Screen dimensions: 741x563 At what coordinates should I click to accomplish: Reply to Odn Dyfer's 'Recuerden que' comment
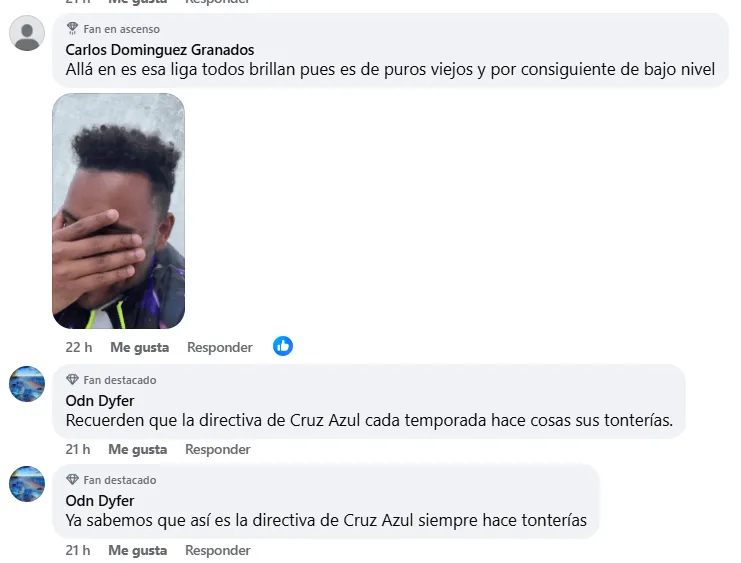click(x=217, y=449)
